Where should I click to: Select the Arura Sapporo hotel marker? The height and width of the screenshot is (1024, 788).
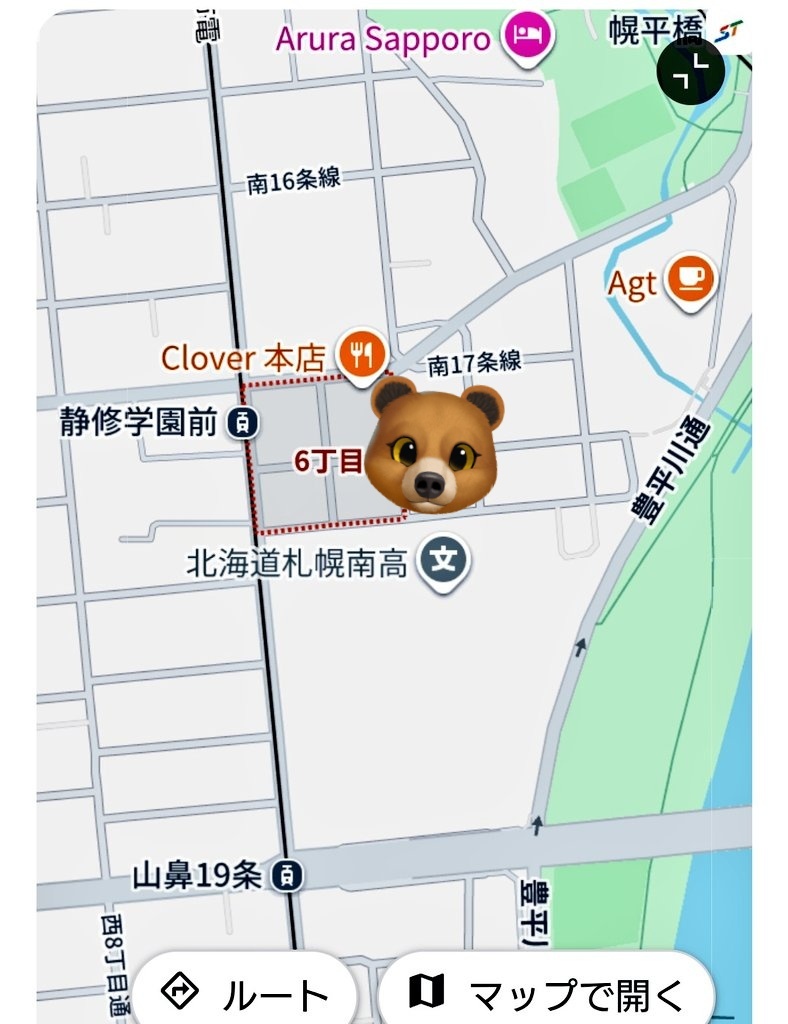[526, 39]
